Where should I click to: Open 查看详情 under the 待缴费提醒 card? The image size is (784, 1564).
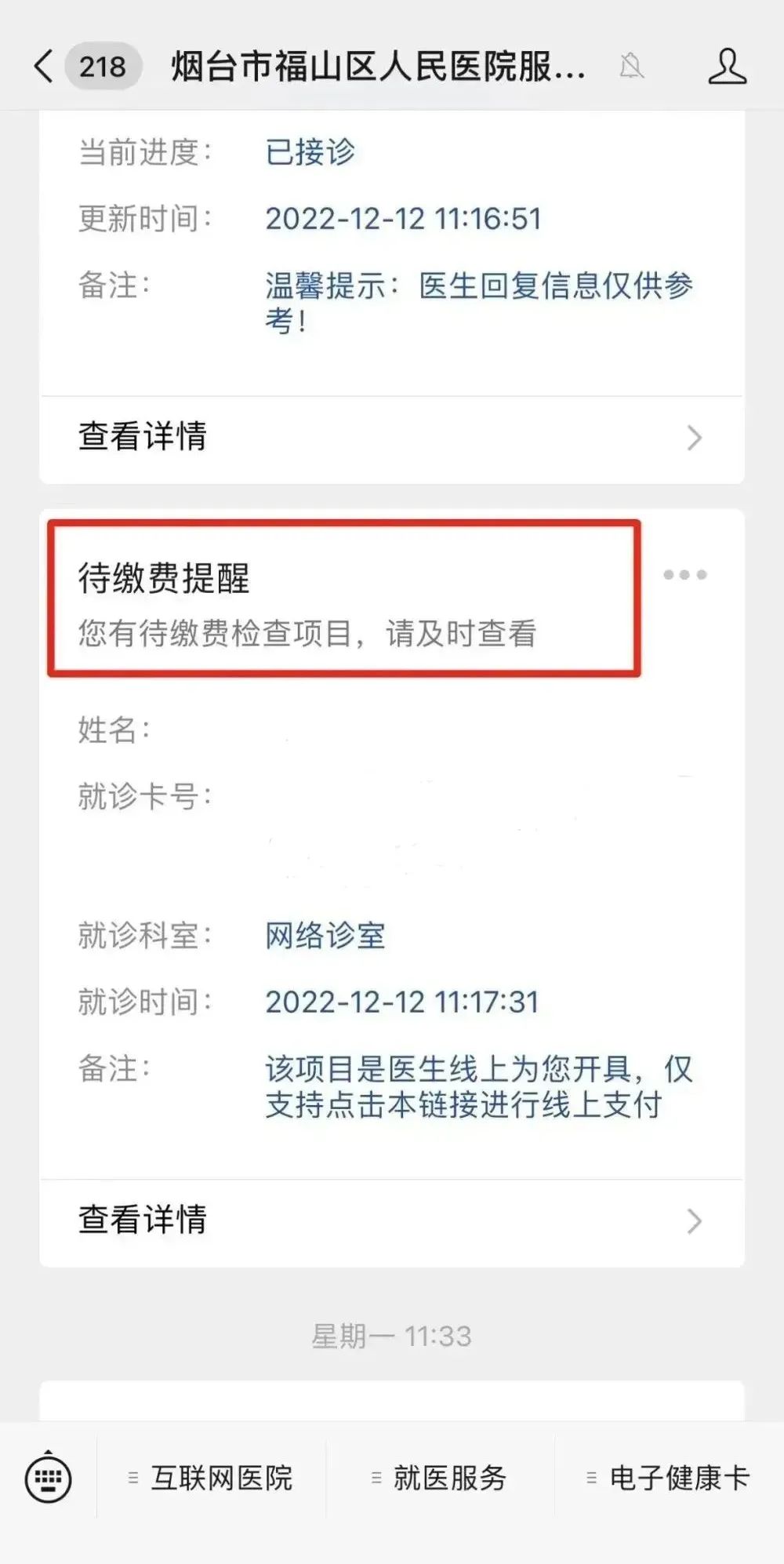point(392,1220)
